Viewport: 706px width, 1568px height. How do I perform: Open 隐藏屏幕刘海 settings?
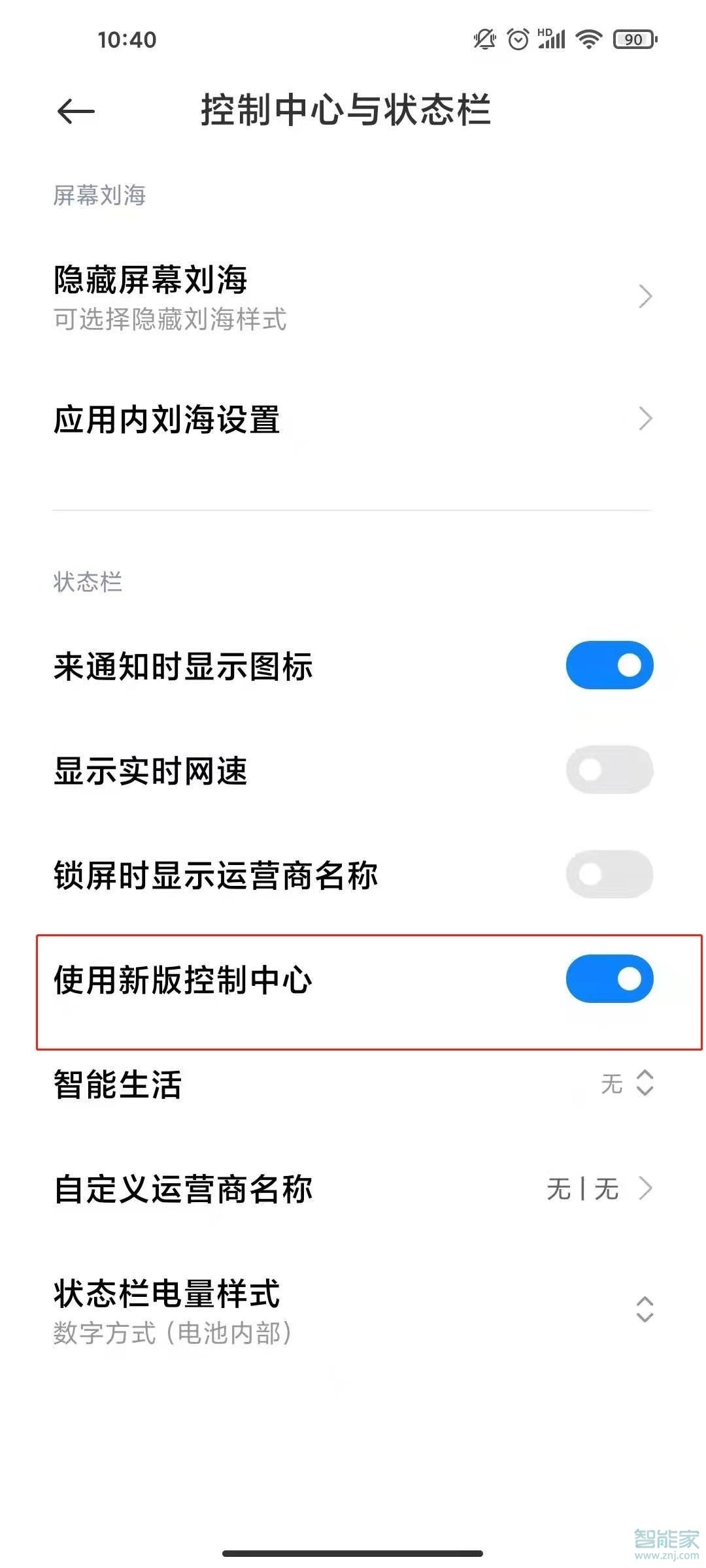coord(353,297)
